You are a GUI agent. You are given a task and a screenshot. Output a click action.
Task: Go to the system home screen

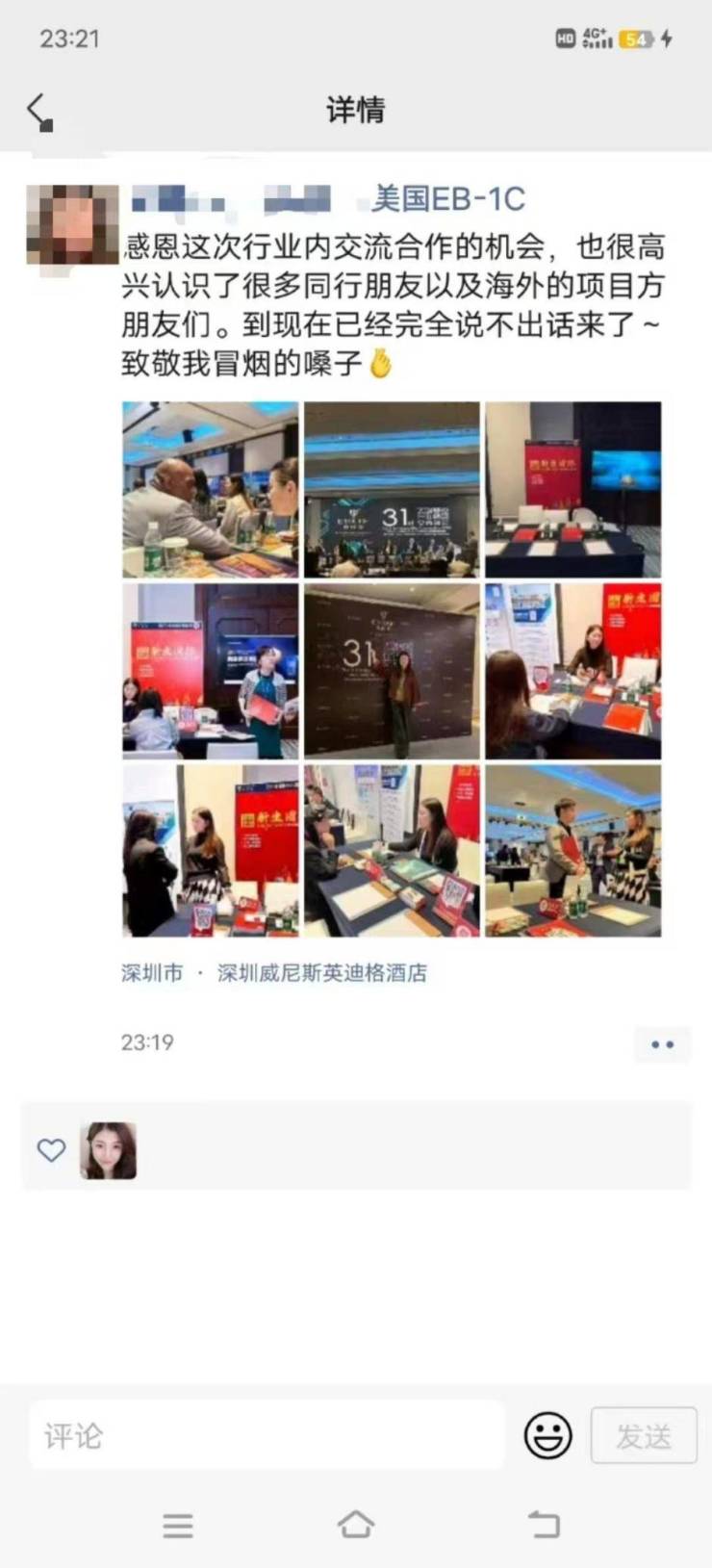point(355,1525)
